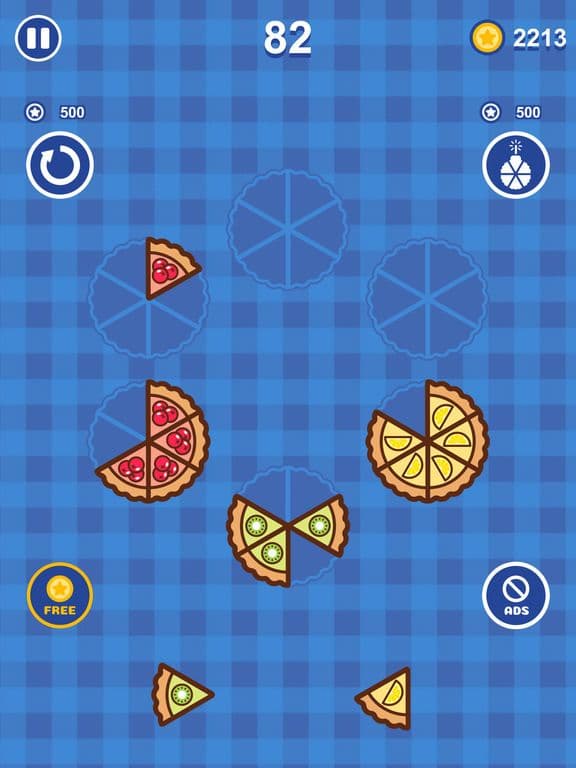
Task: Choose the lemon pie plate
Action: point(427,441)
